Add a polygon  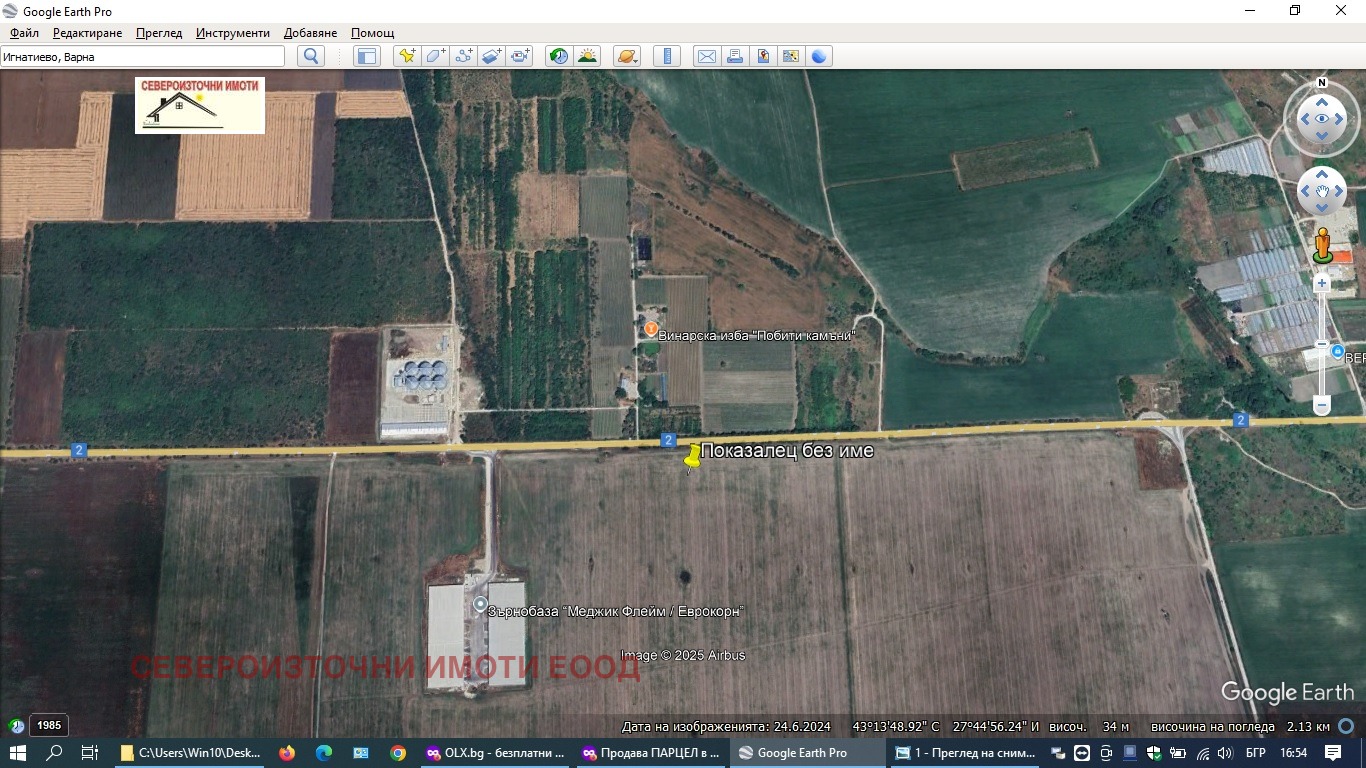coord(435,57)
